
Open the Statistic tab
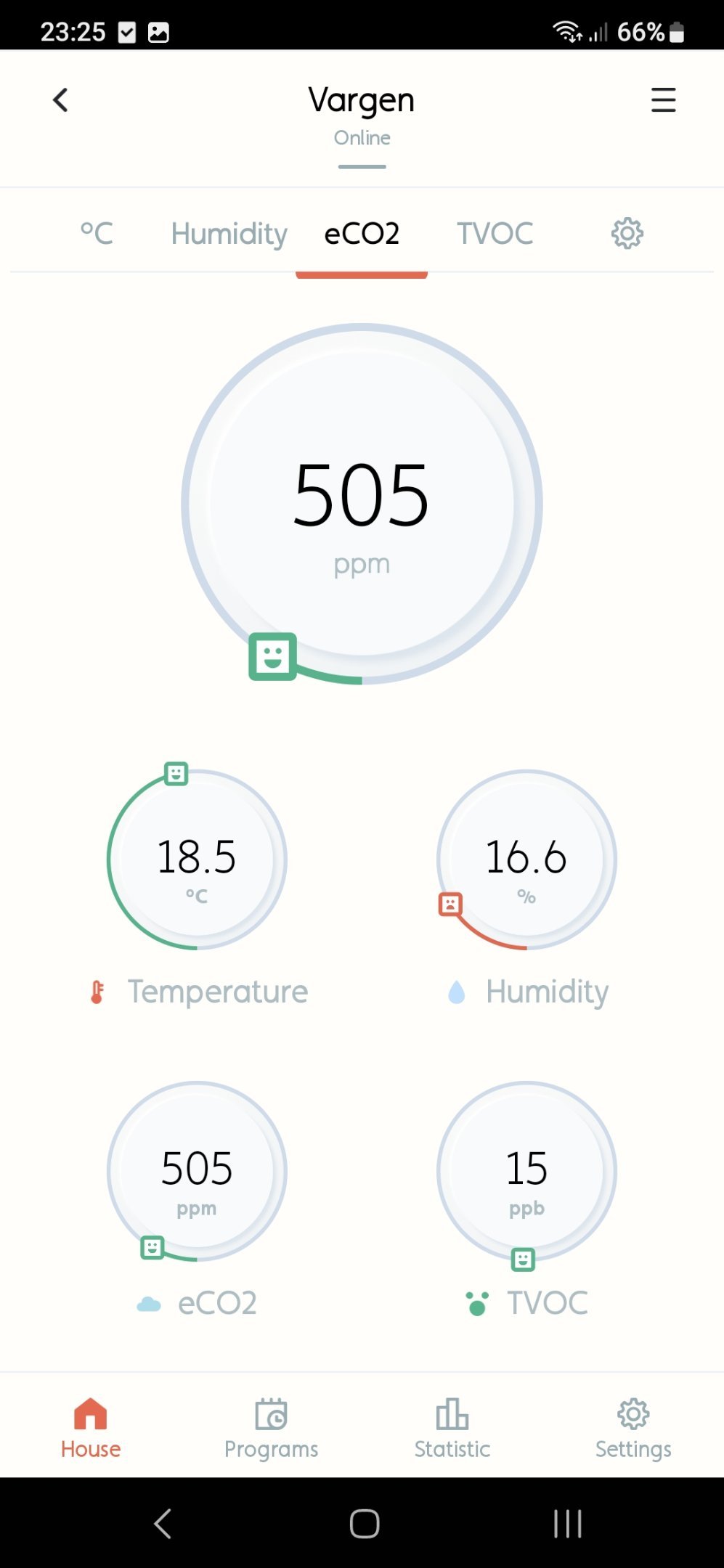point(452,1429)
